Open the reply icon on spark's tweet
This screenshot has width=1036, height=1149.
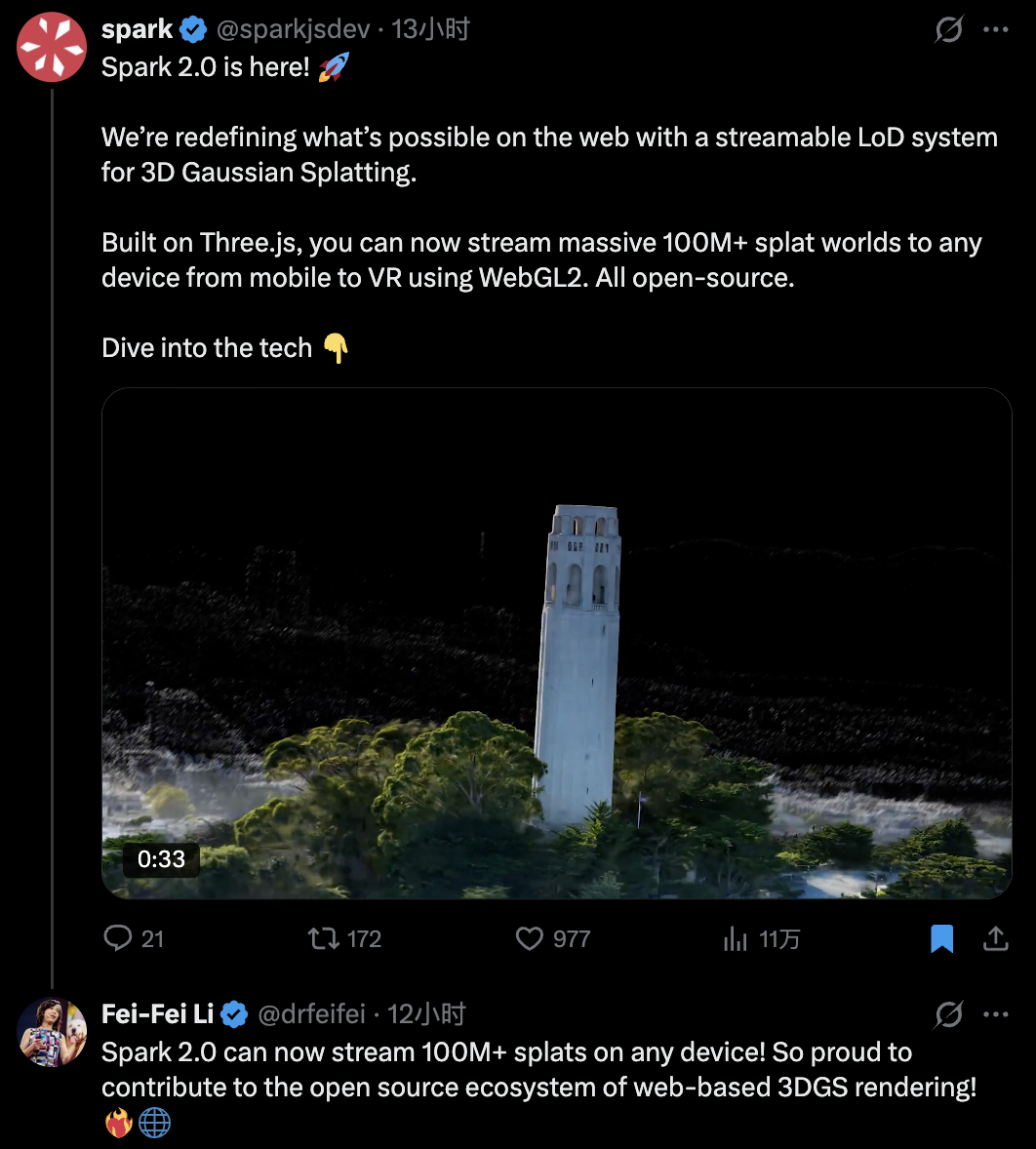click(x=119, y=938)
